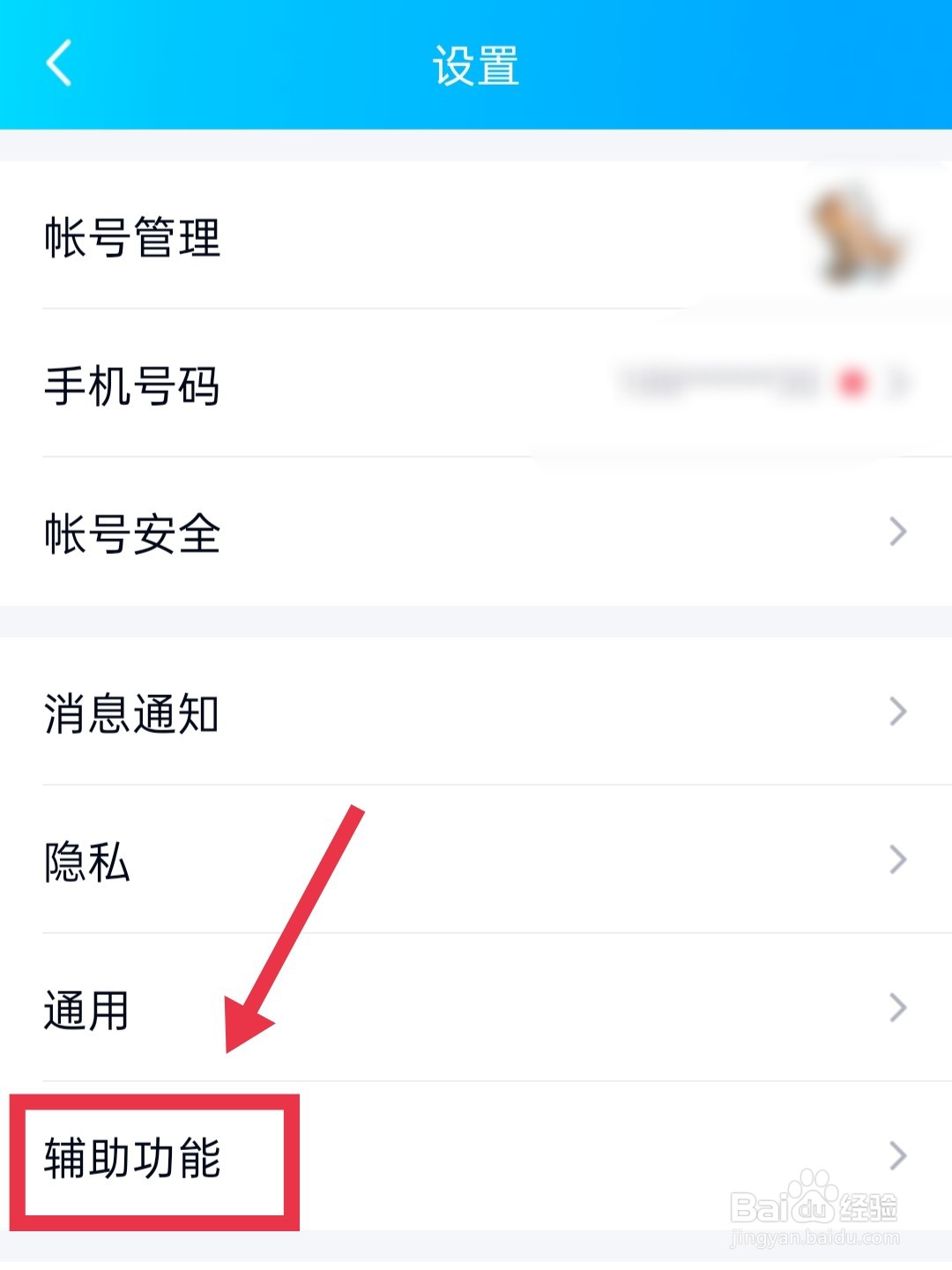The width and height of the screenshot is (952, 1270).
Task: Open the 帐号管理 account management row
Action: [x=132, y=236]
